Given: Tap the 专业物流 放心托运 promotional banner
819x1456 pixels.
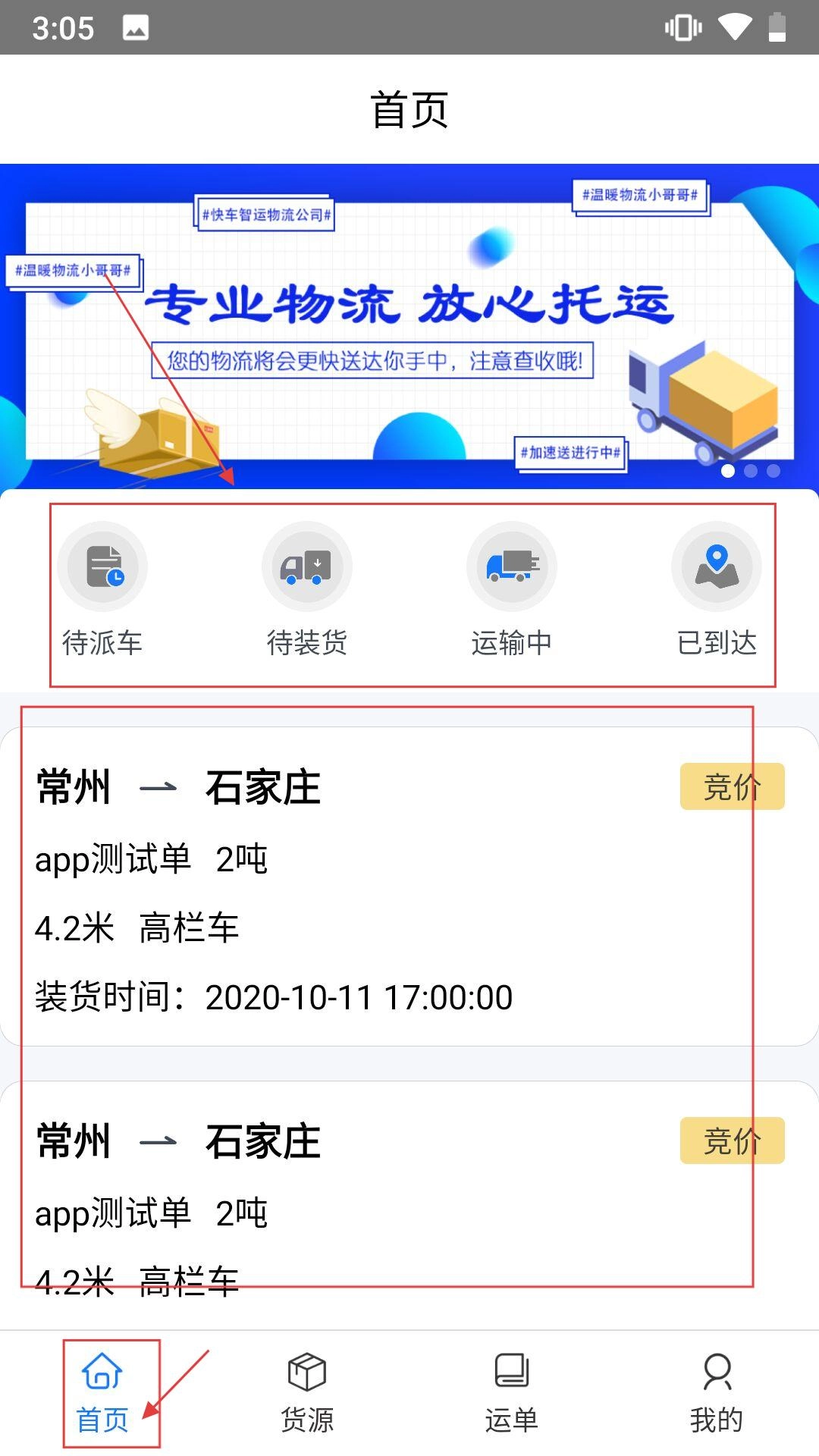Looking at the screenshot, I should point(409,326).
